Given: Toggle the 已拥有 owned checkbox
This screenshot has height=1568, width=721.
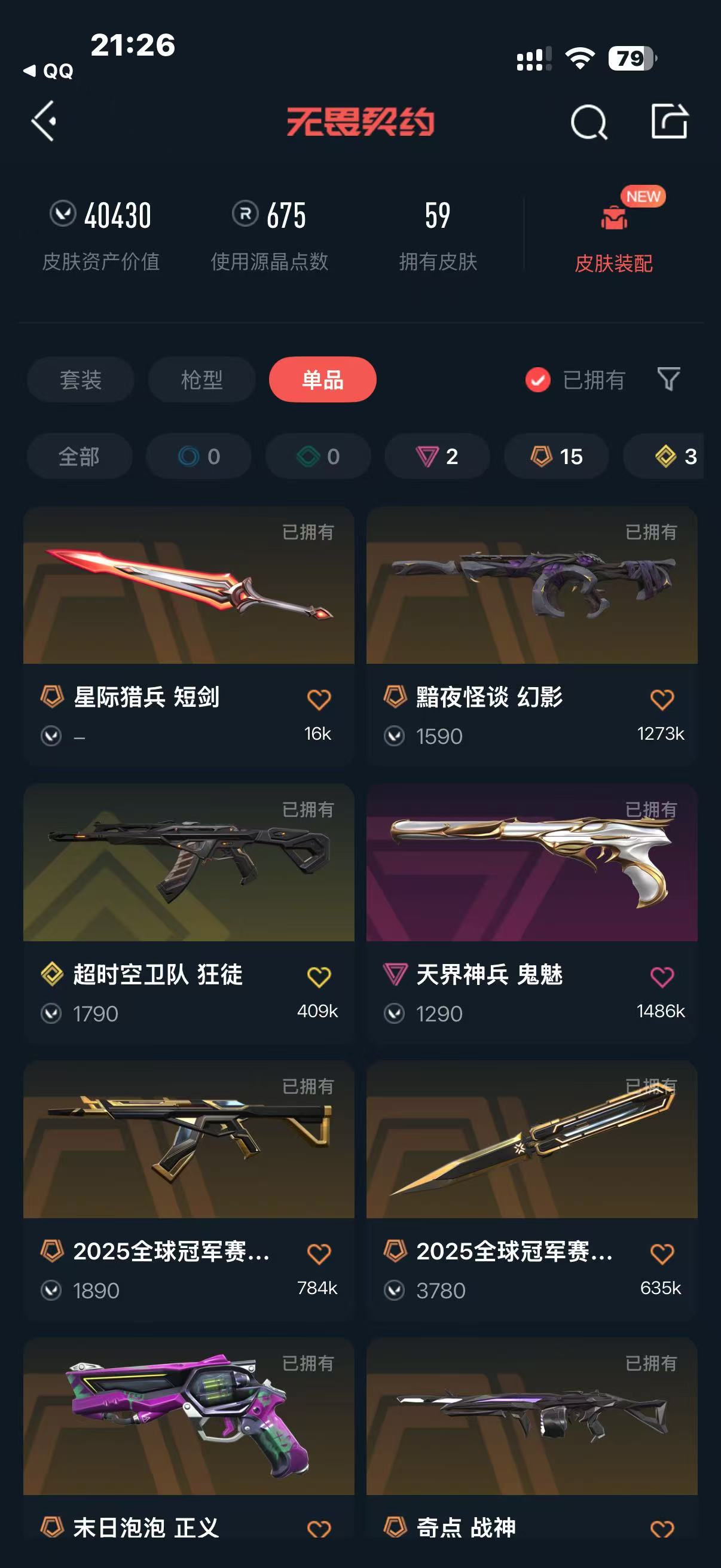Looking at the screenshot, I should [x=538, y=380].
